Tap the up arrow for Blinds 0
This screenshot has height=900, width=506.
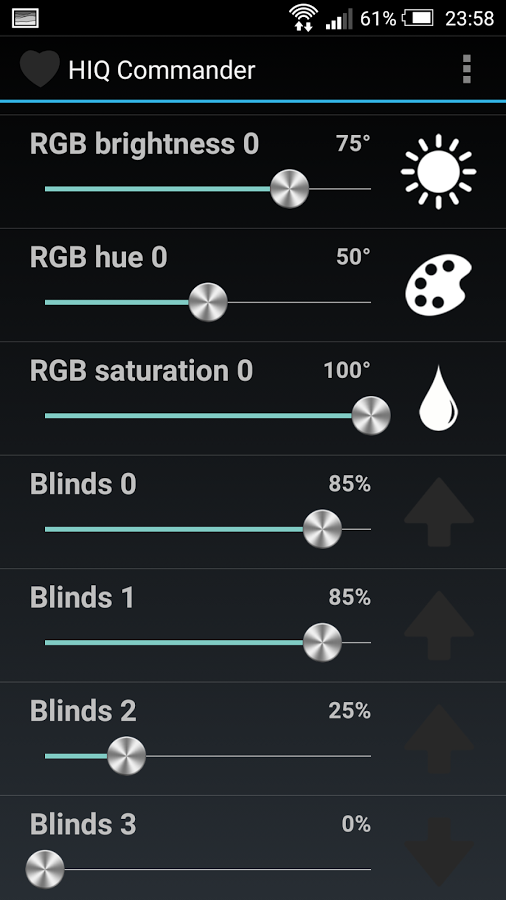tap(439, 511)
